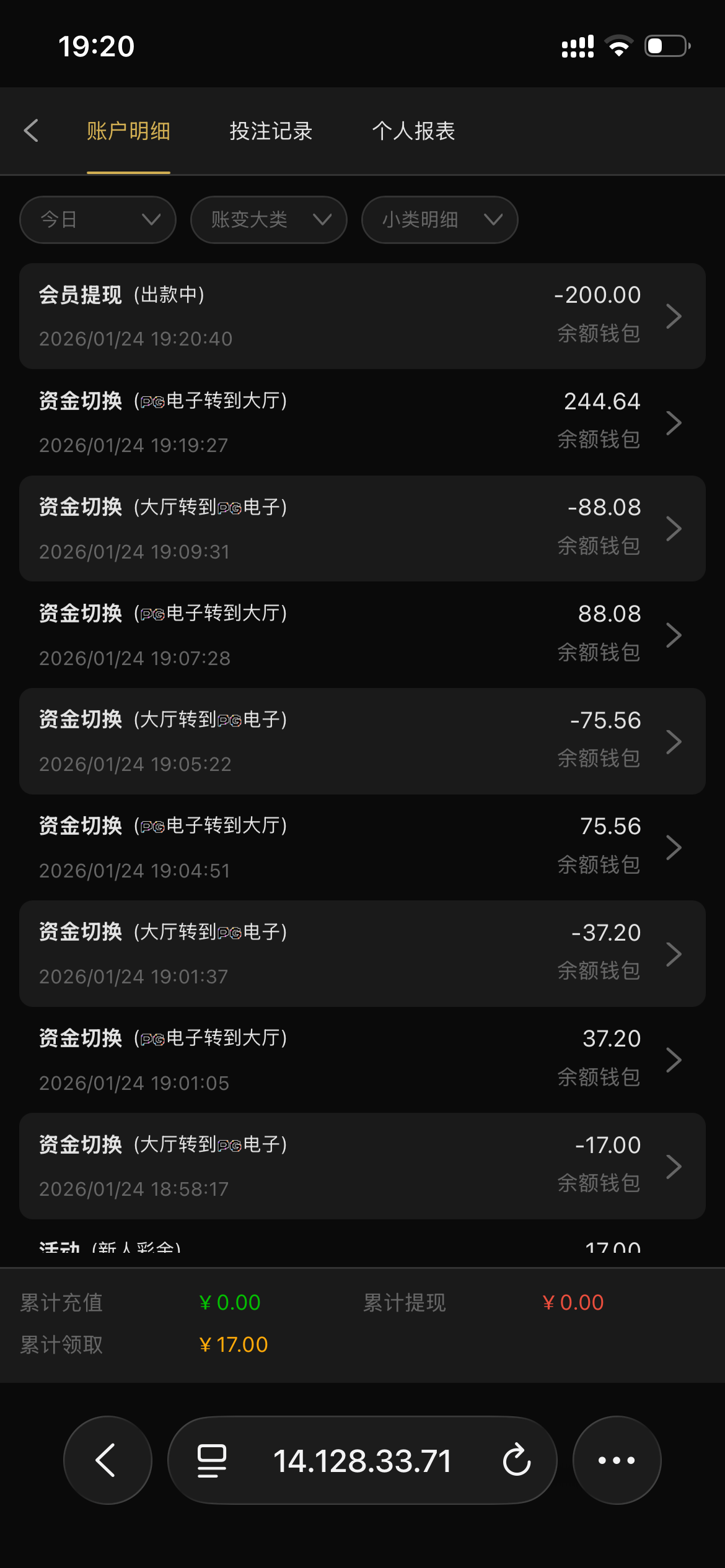This screenshot has height=1568, width=725.
Task: Tap the address bar showing 14.128.33.71
Action: pos(362,1460)
